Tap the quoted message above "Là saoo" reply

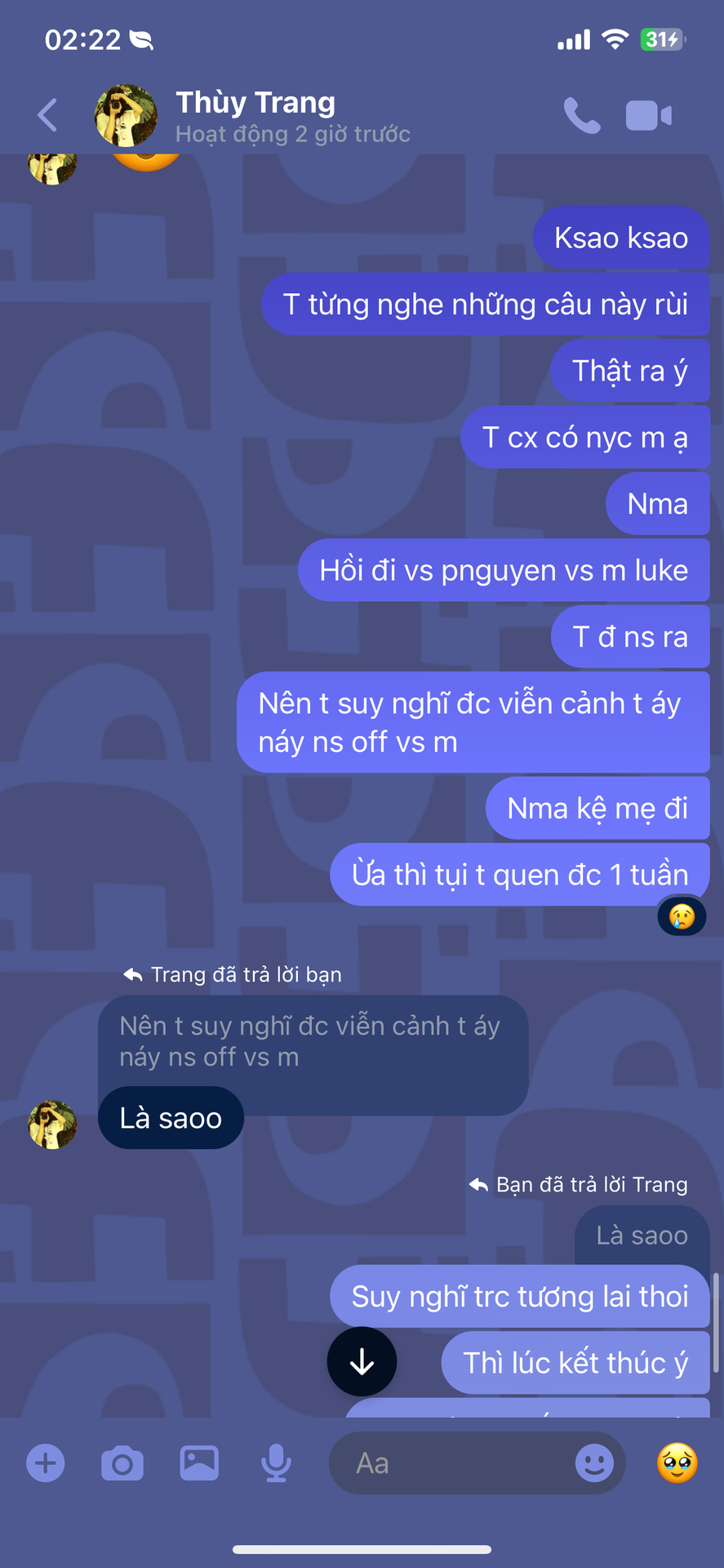coord(313,1042)
